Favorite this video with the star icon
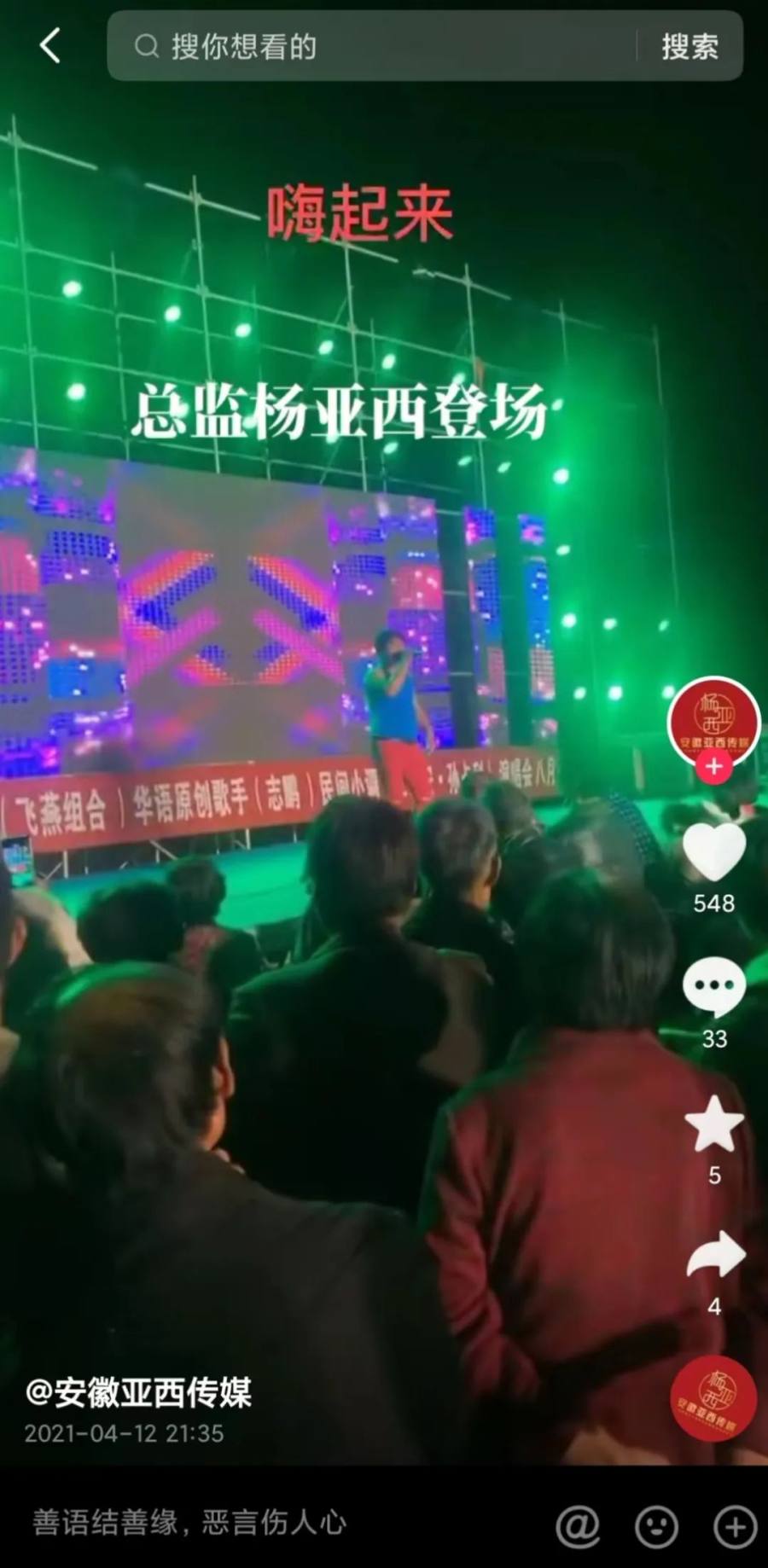Screen dimensions: 768x1568 pos(714,1124)
